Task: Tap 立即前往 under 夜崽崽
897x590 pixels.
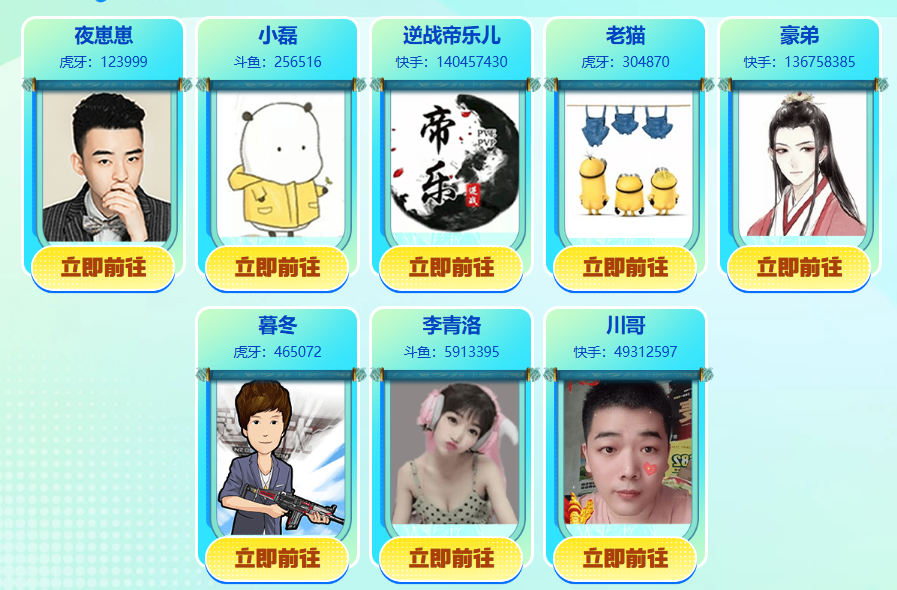Action: (x=103, y=268)
